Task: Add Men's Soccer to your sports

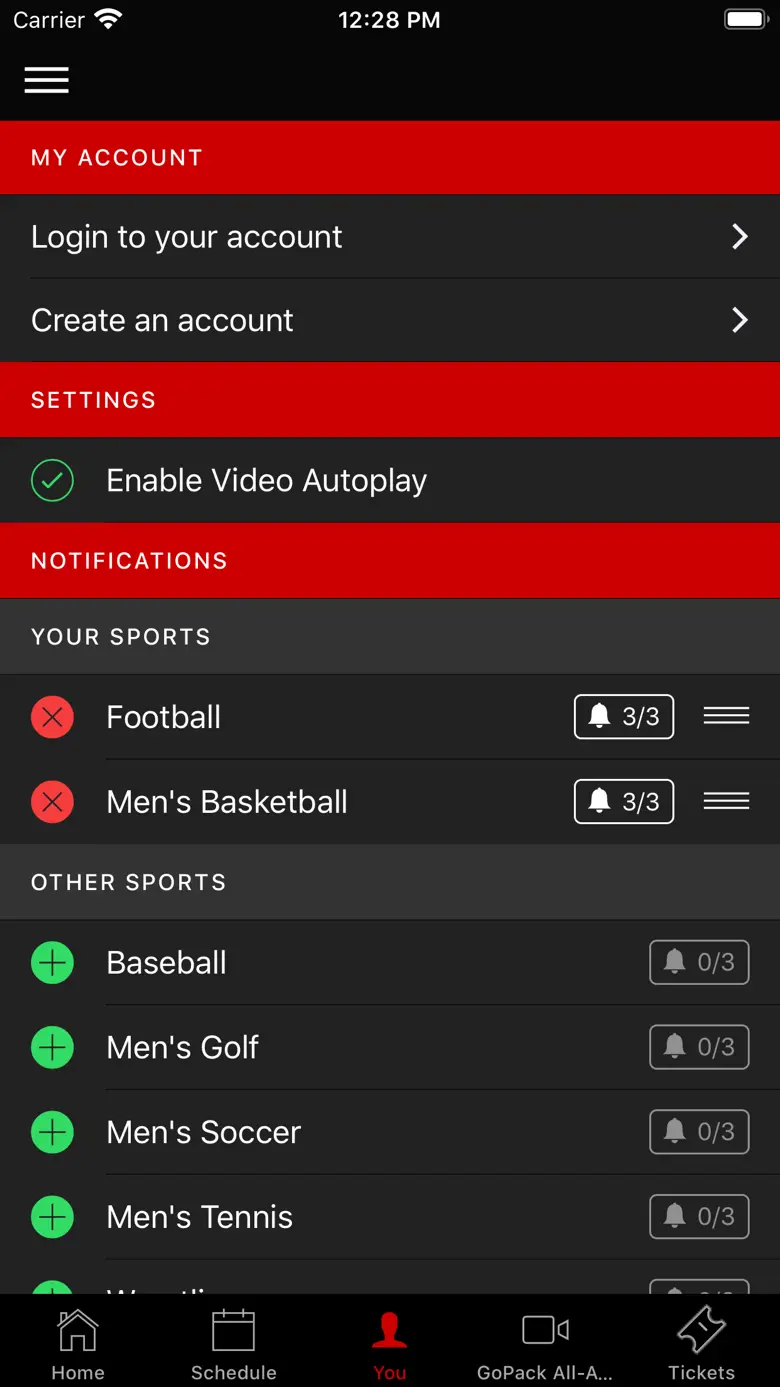Action: tap(52, 1132)
